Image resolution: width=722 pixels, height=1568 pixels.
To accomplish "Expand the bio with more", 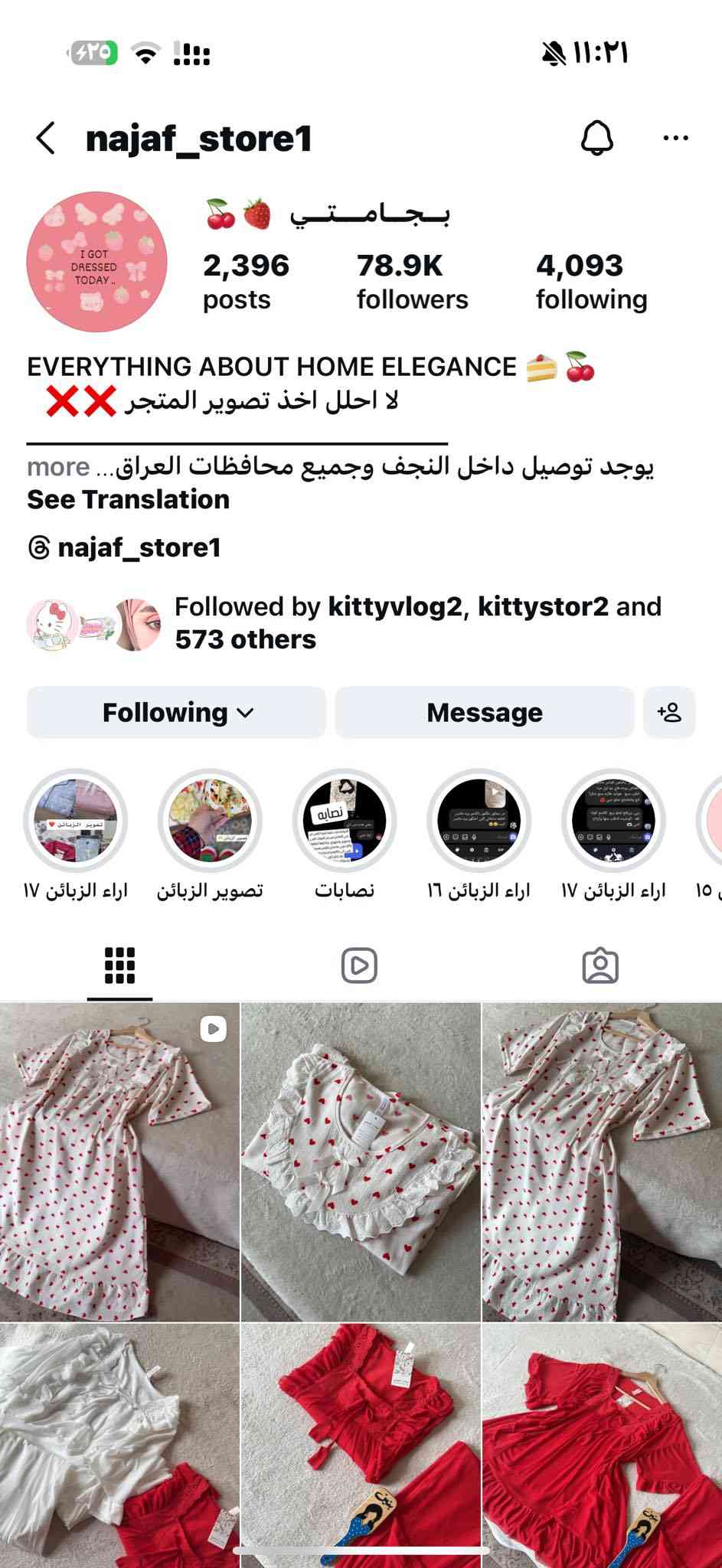I will pos(58,467).
